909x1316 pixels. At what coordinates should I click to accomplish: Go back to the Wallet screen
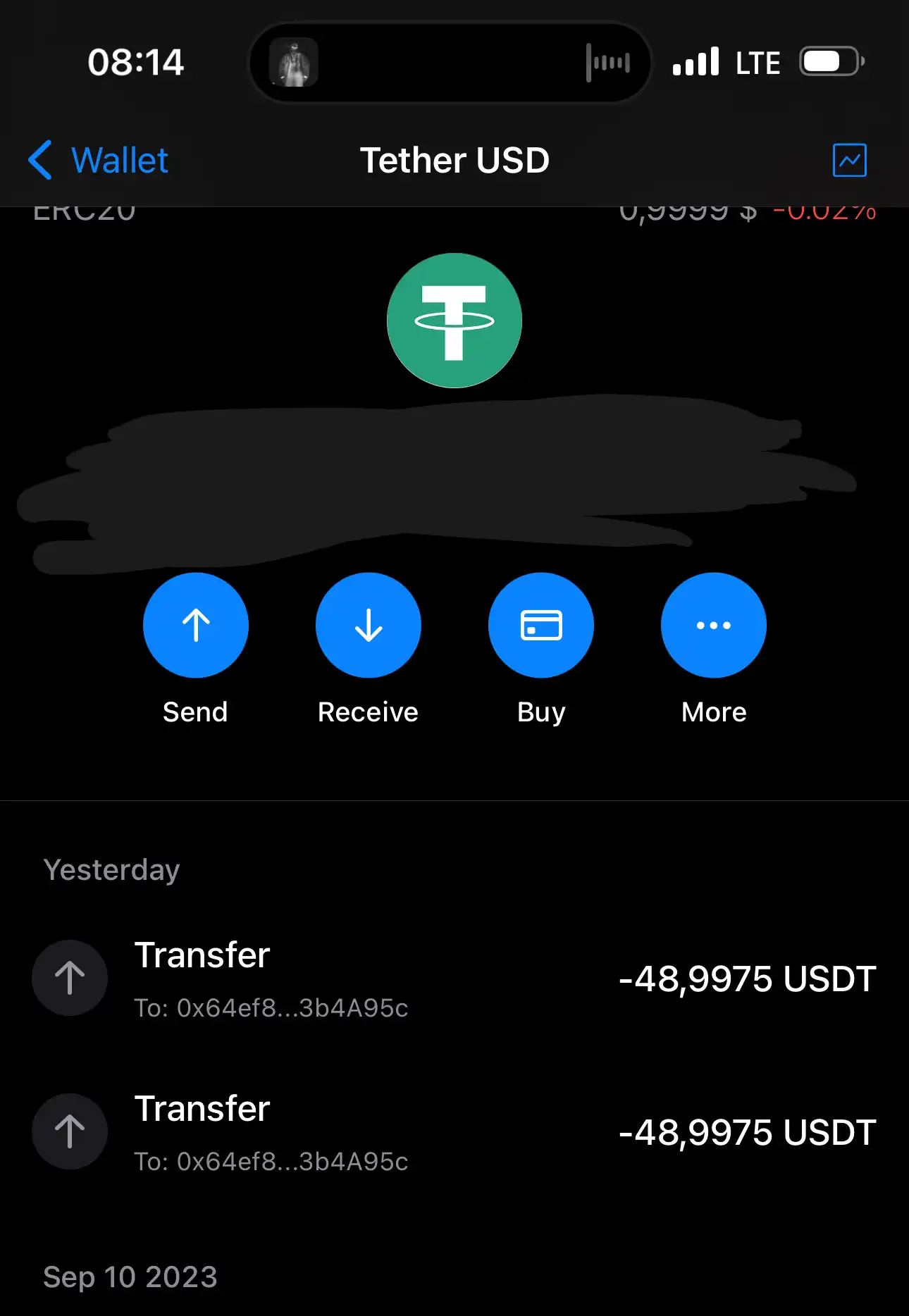click(x=99, y=161)
